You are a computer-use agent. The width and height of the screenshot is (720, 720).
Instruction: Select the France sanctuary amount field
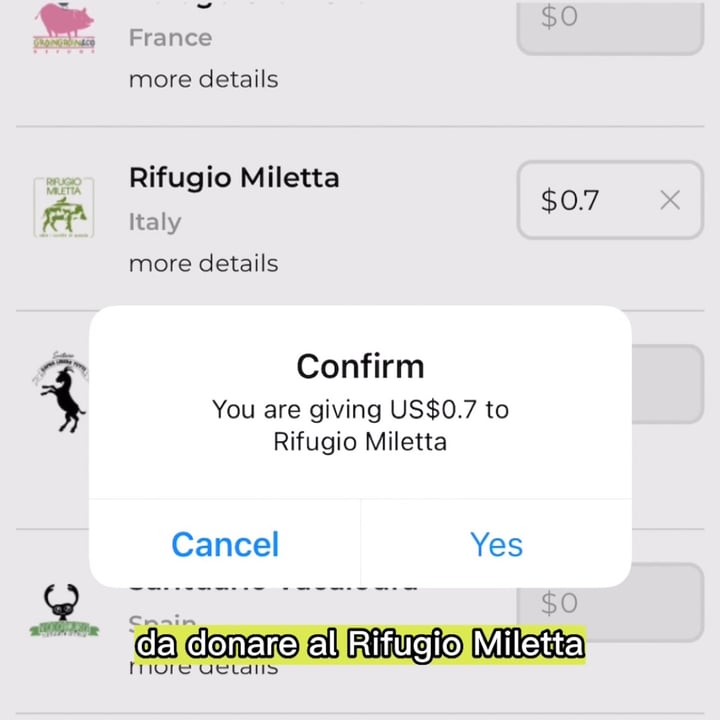[609, 22]
